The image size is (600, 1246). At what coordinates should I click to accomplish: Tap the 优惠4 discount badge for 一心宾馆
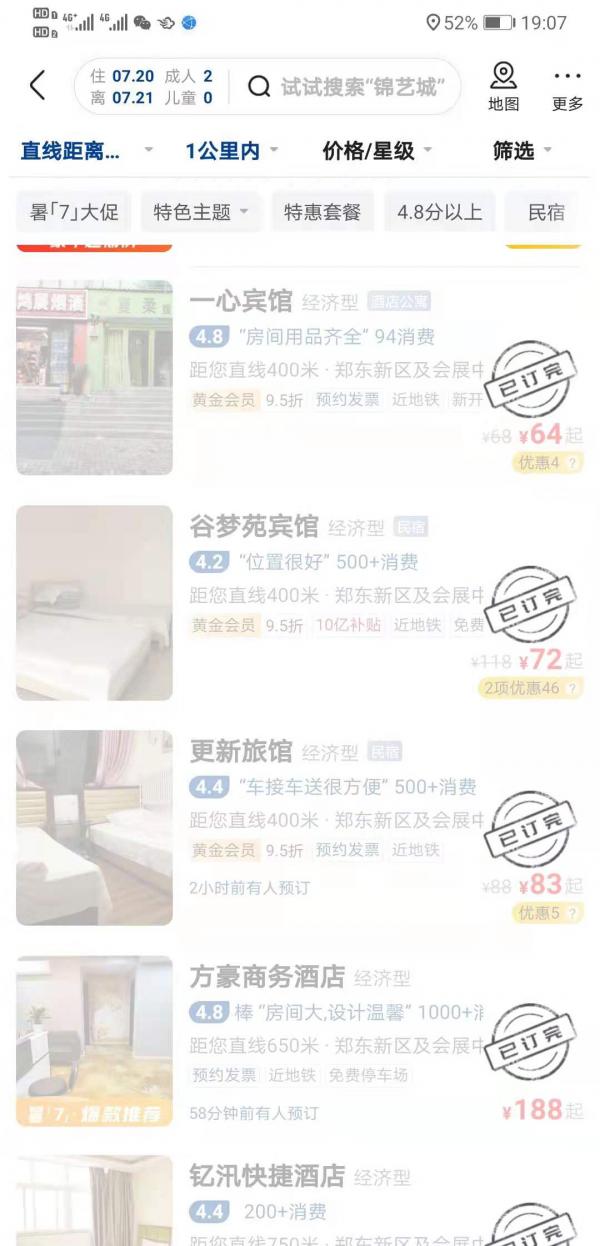point(546,462)
